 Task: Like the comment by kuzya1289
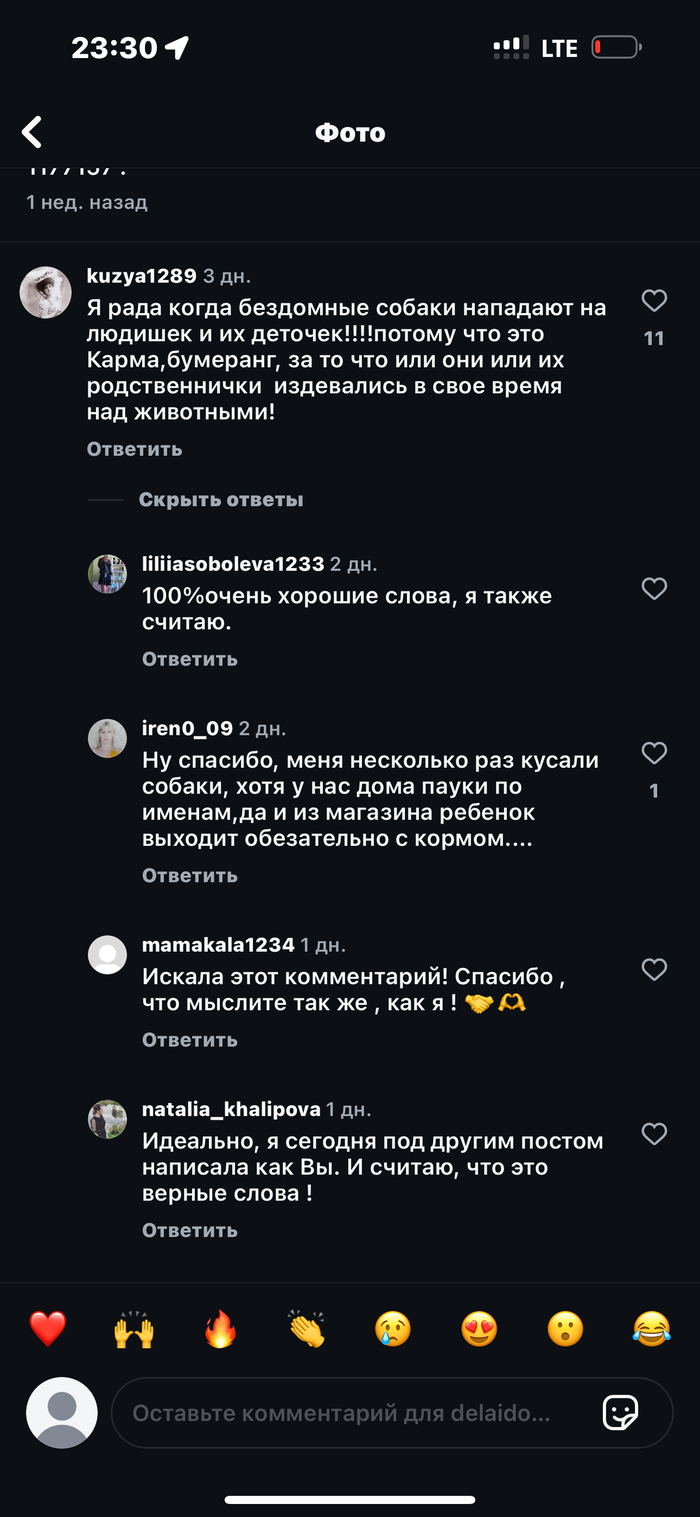pos(654,300)
